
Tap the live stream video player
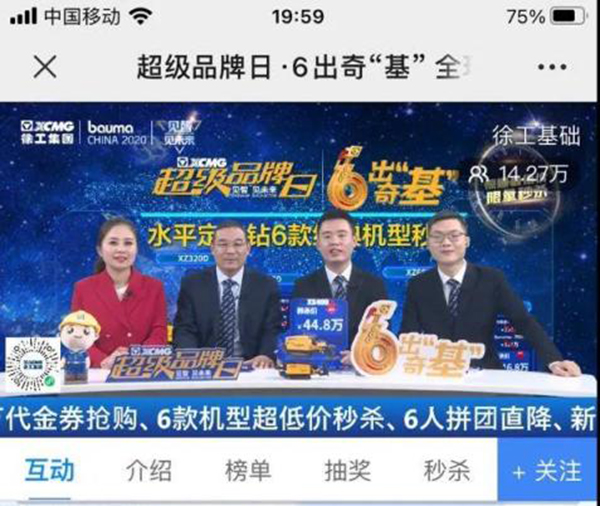pyautogui.click(x=300, y=260)
